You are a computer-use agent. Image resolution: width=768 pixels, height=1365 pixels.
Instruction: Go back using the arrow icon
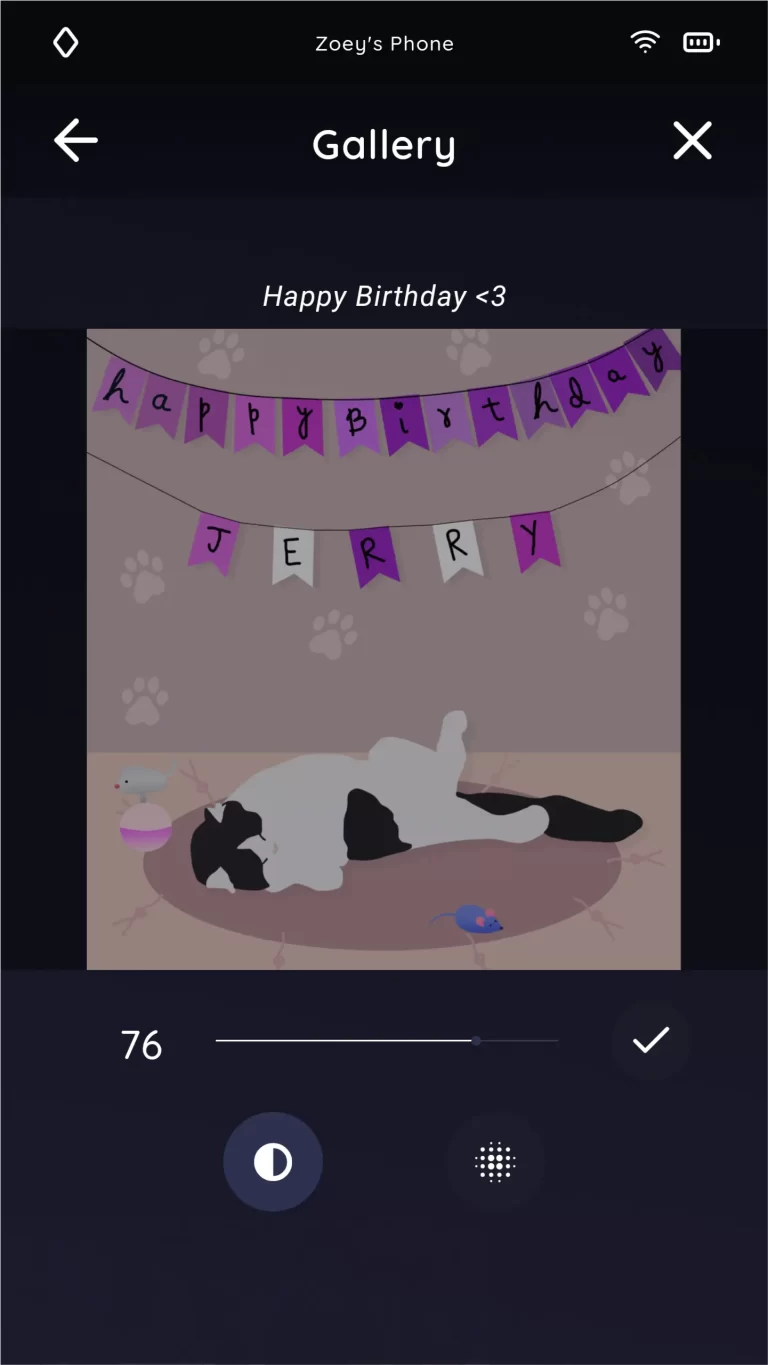pos(76,141)
